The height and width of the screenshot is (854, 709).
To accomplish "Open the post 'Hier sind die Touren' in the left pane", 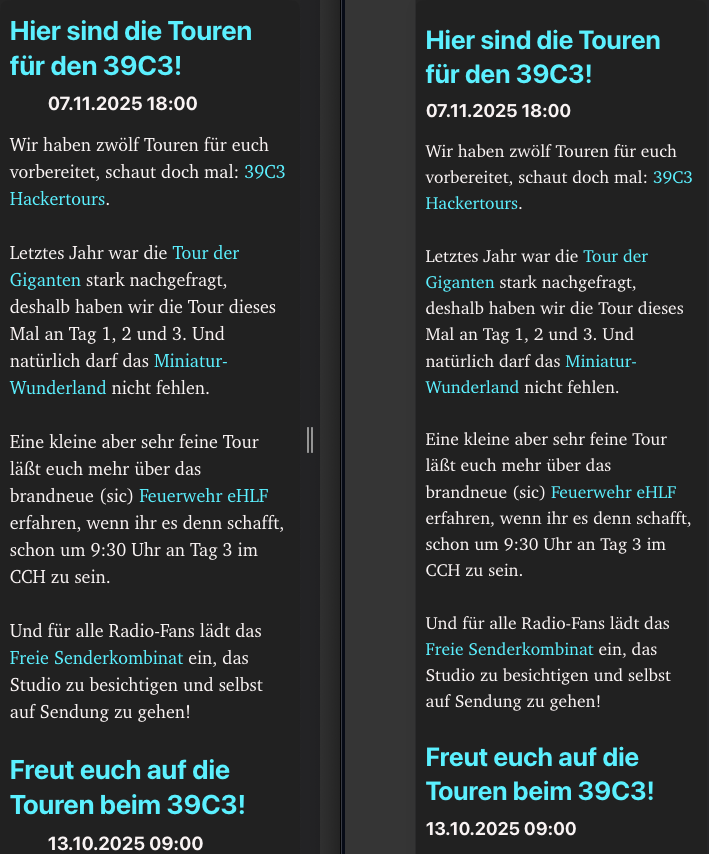I will coord(130,48).
